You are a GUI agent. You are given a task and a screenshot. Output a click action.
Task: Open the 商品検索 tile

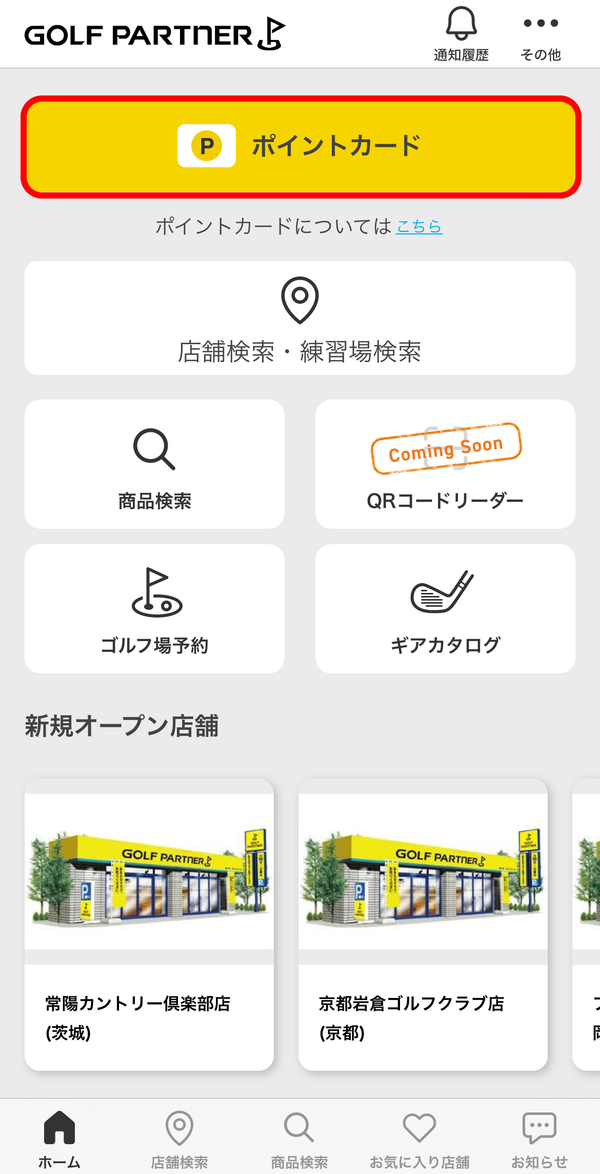pyautogui.click(x=154, y=464)
